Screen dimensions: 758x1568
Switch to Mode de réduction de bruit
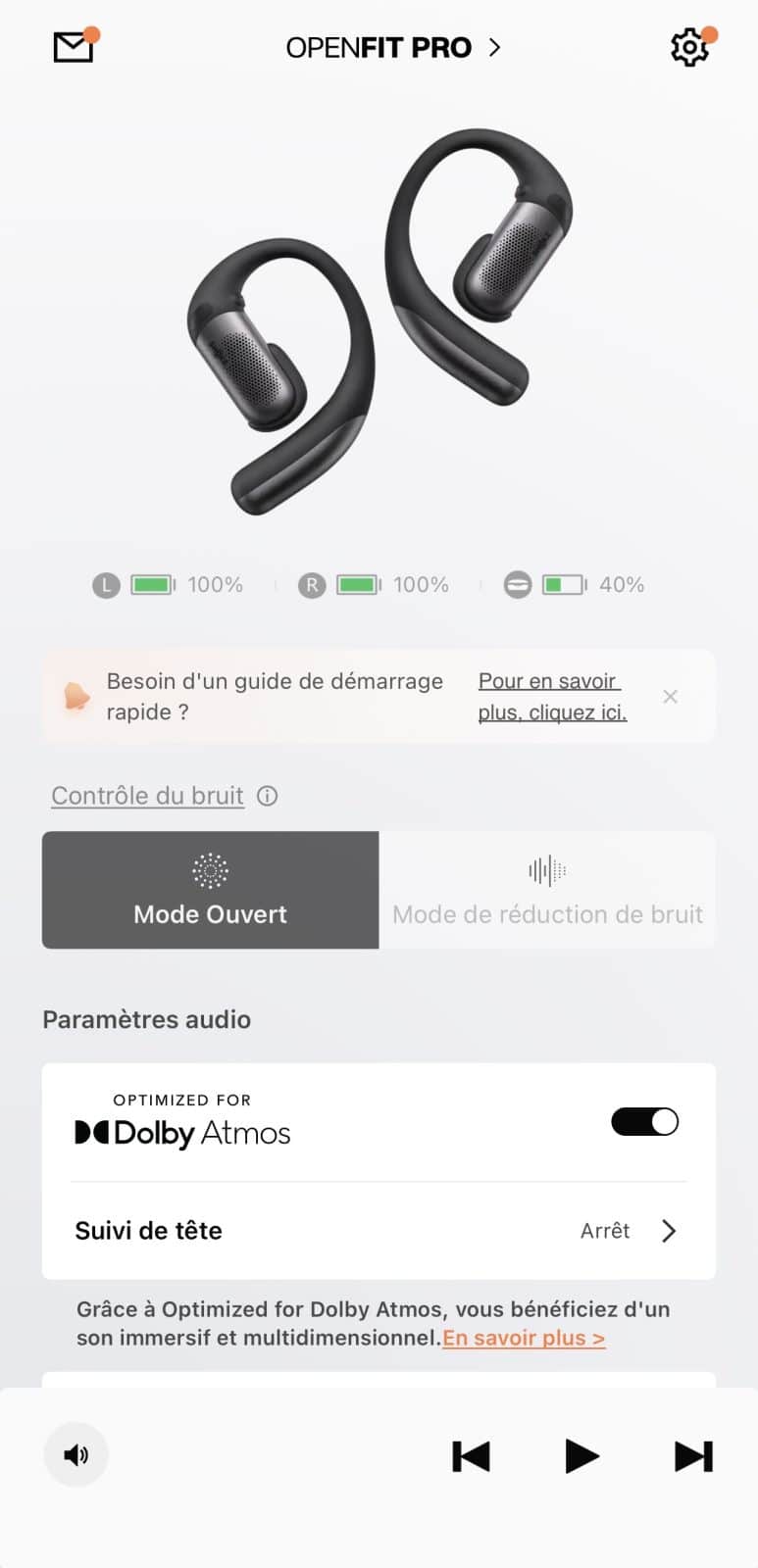point(547,890)
